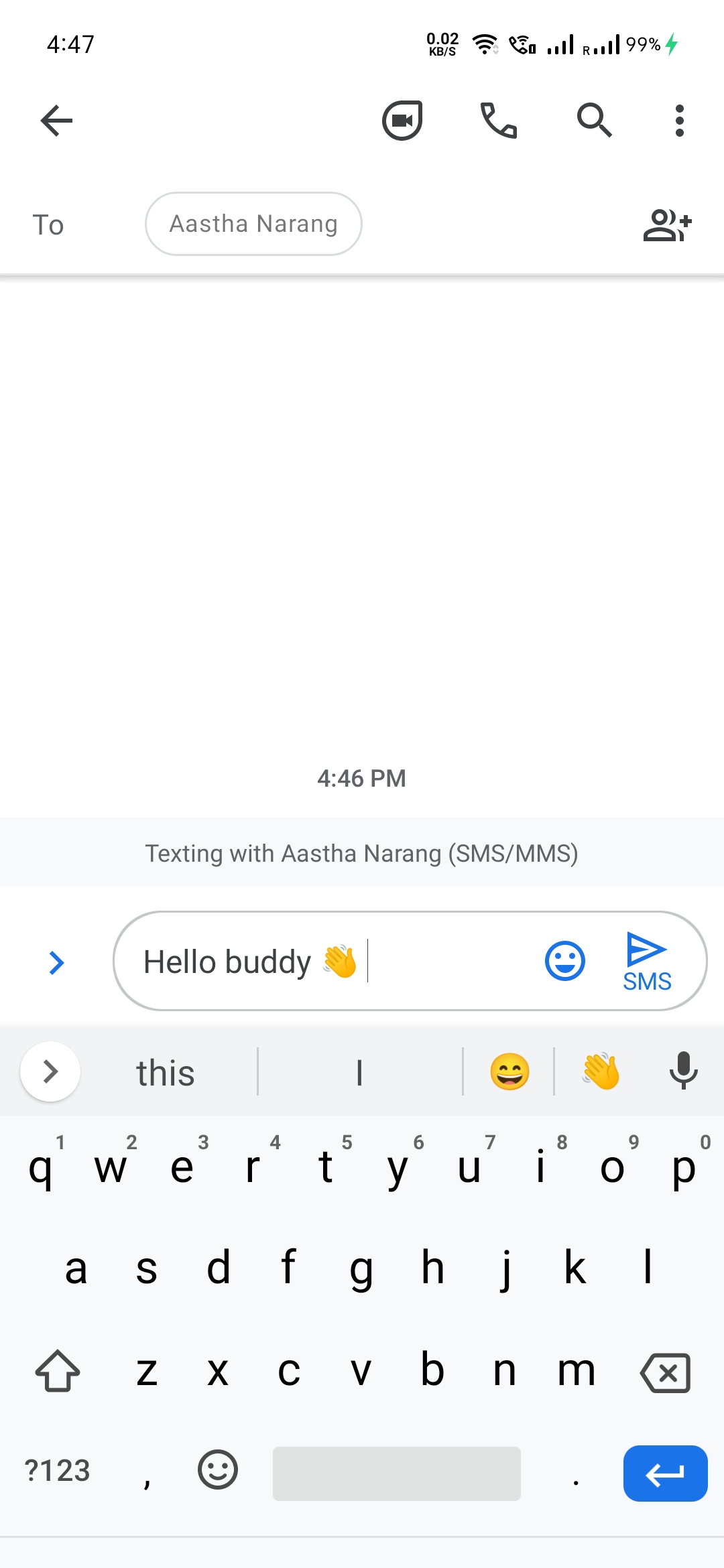
Task: Add more people to the conversation
Action: [667, 225]
